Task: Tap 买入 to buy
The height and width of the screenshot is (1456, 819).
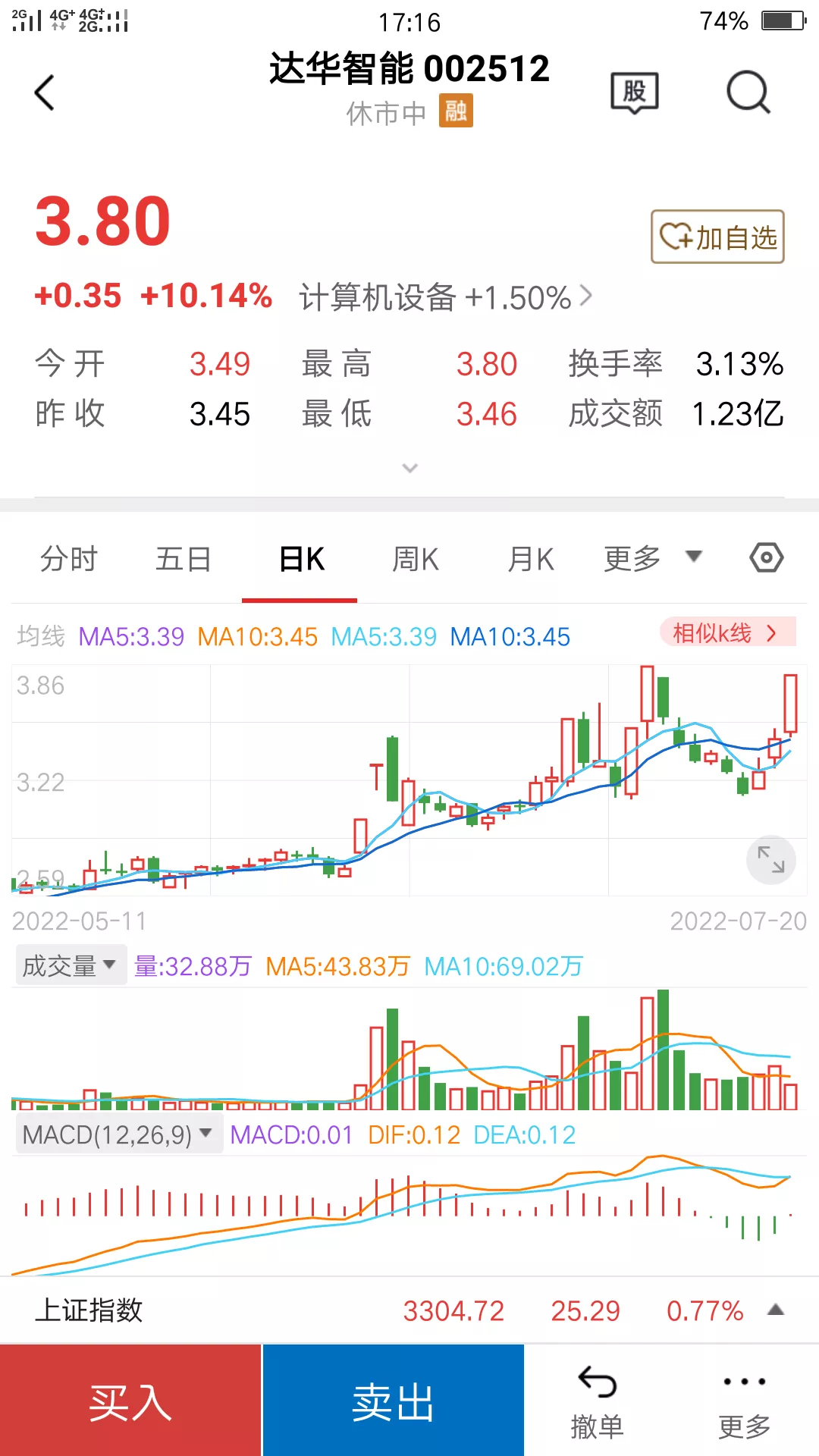Action: point(130,1401)
